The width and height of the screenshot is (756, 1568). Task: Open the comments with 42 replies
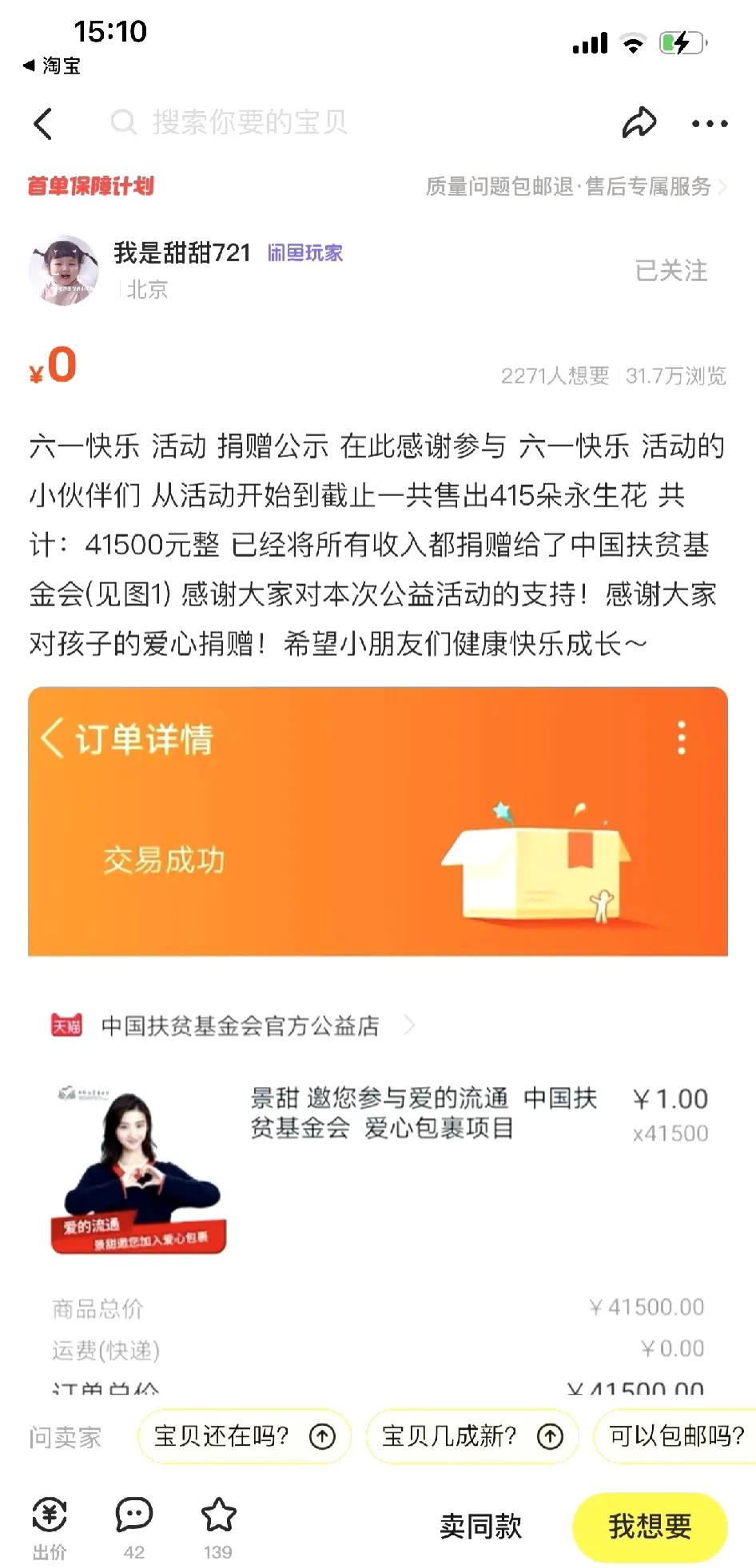coord(134,1527)
